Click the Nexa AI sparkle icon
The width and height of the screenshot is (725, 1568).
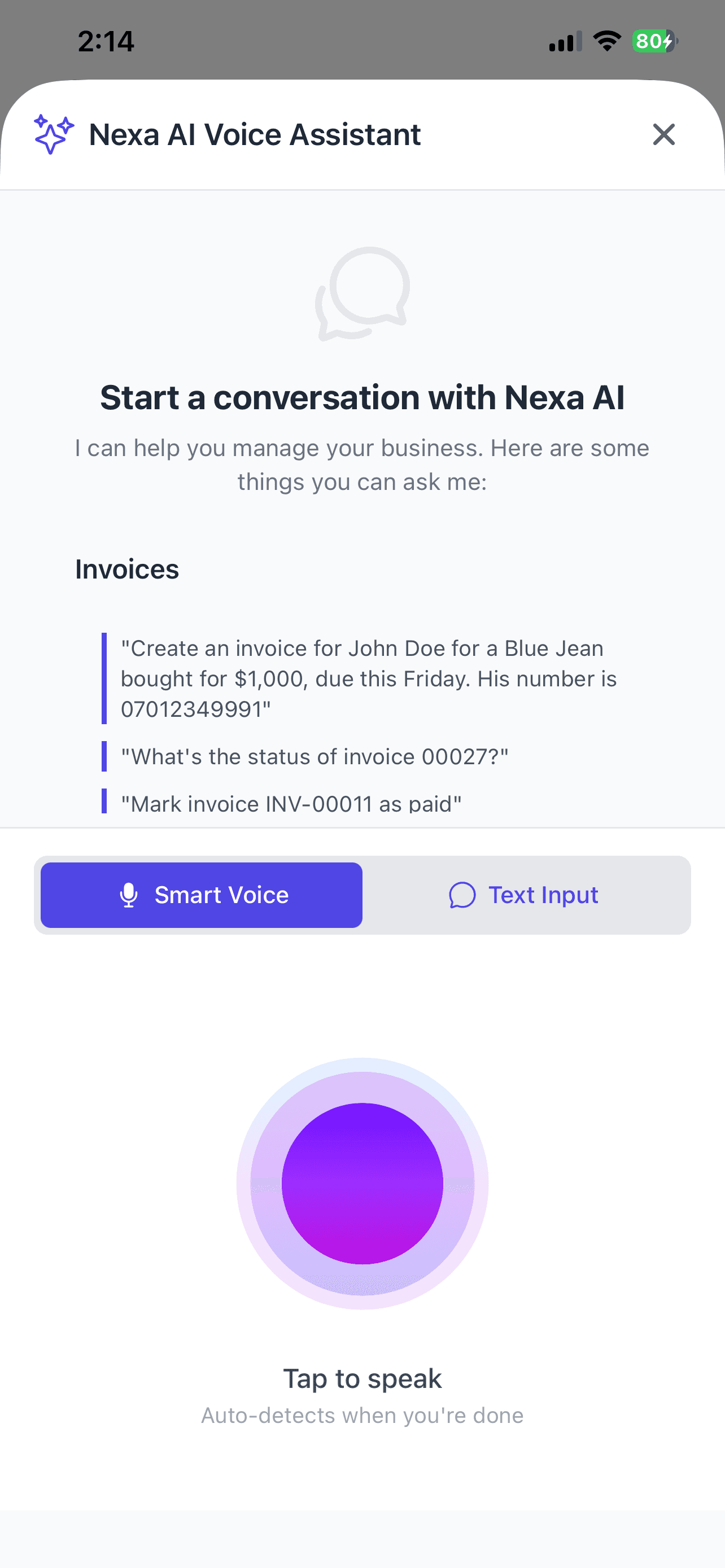(54, 134)
